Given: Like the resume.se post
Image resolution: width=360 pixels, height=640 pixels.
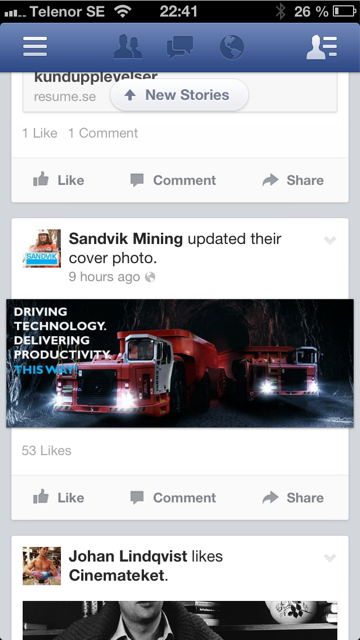Looking at the screenshot, I should pyautogui.click(x=58, y=180).
